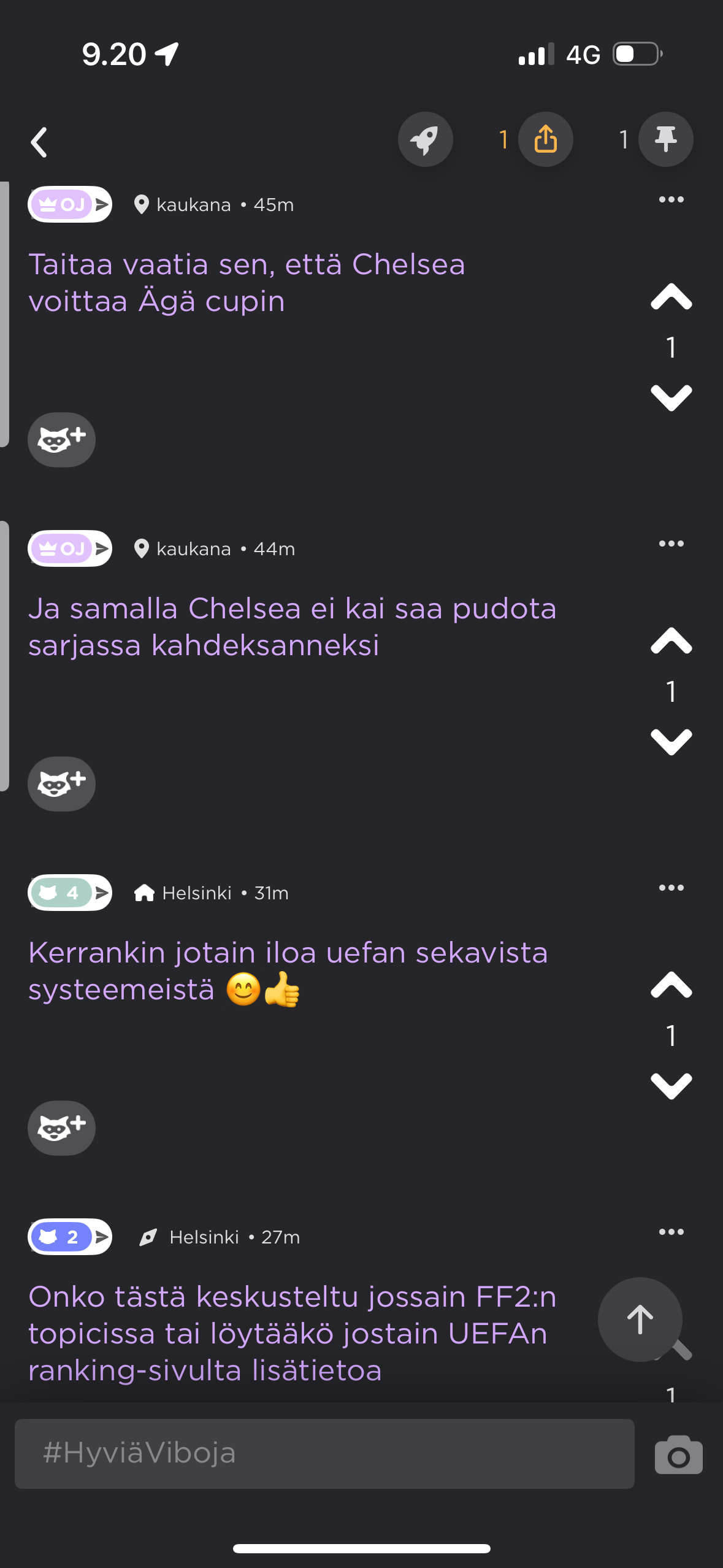The width and height of the screenshot is (723, 1568).
Task: Open options menu for the 44m comment
Action: 671,544
